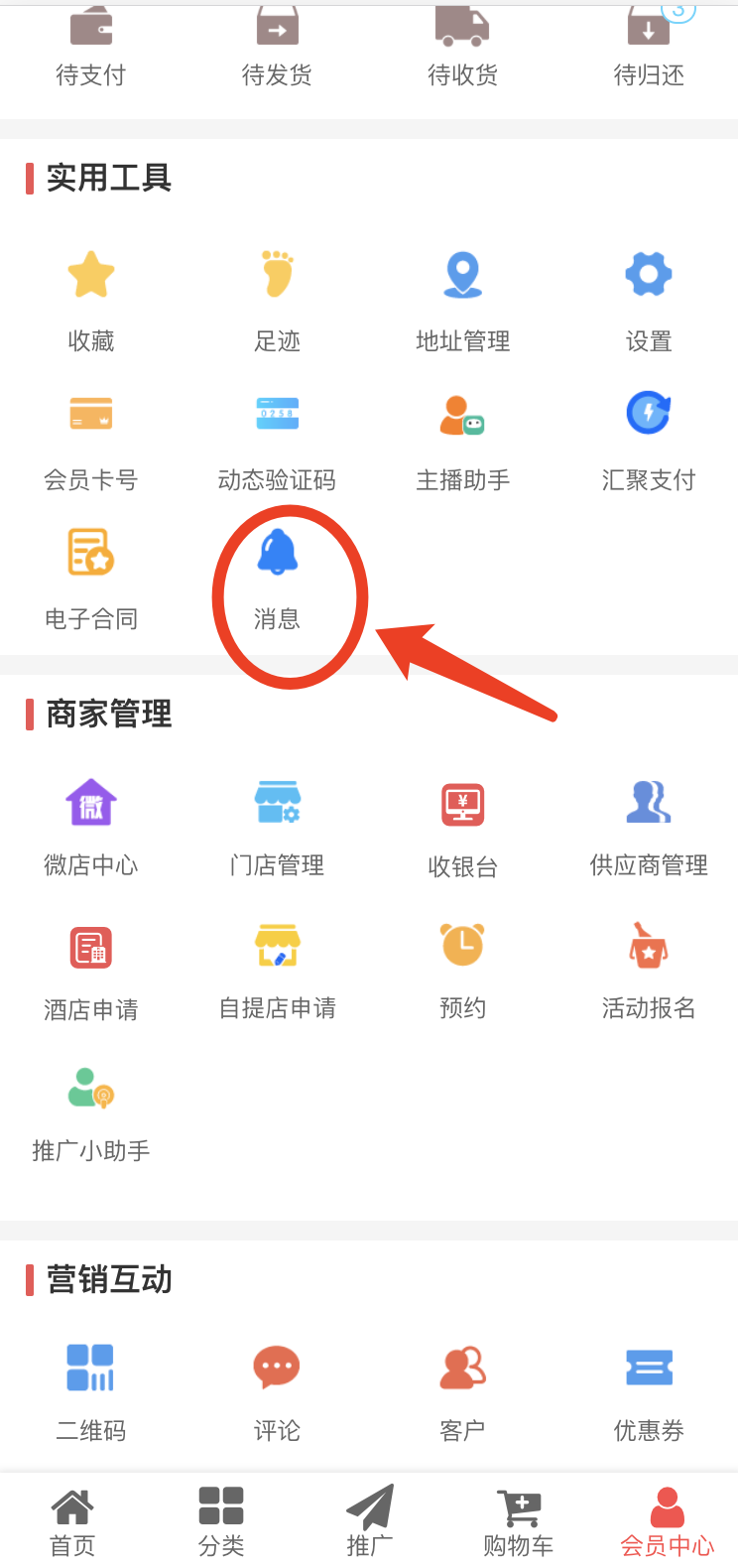
Task: Switch to the 推广 promotion tab
Action: [x=369, y=1522]
